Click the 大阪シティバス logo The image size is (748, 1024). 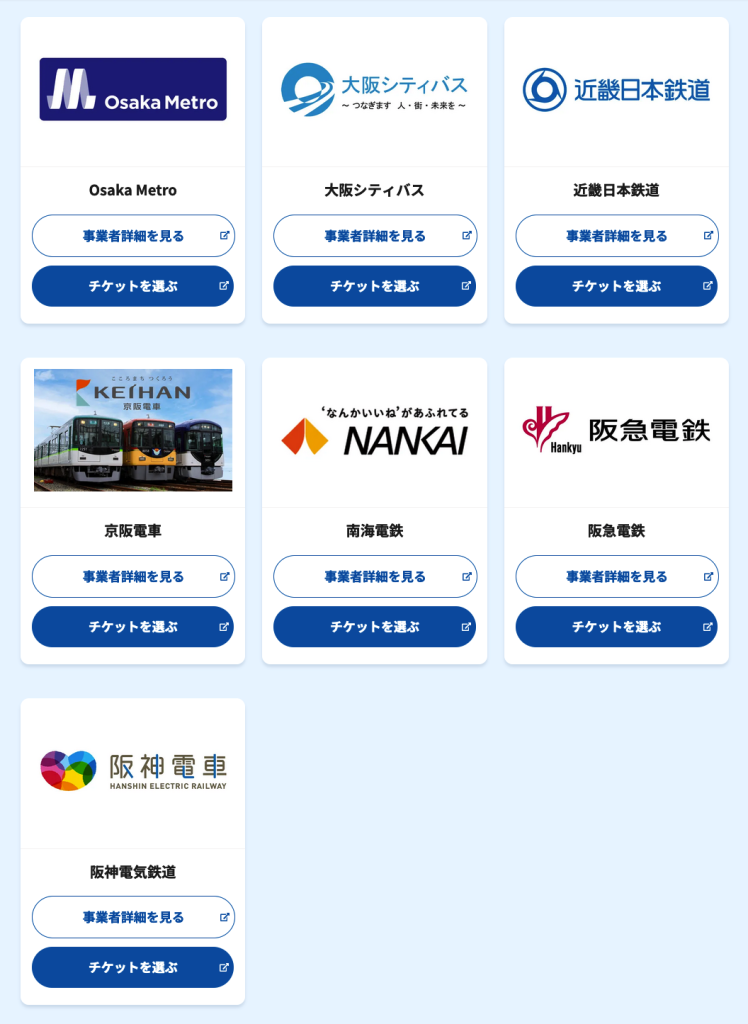point(374,88)
